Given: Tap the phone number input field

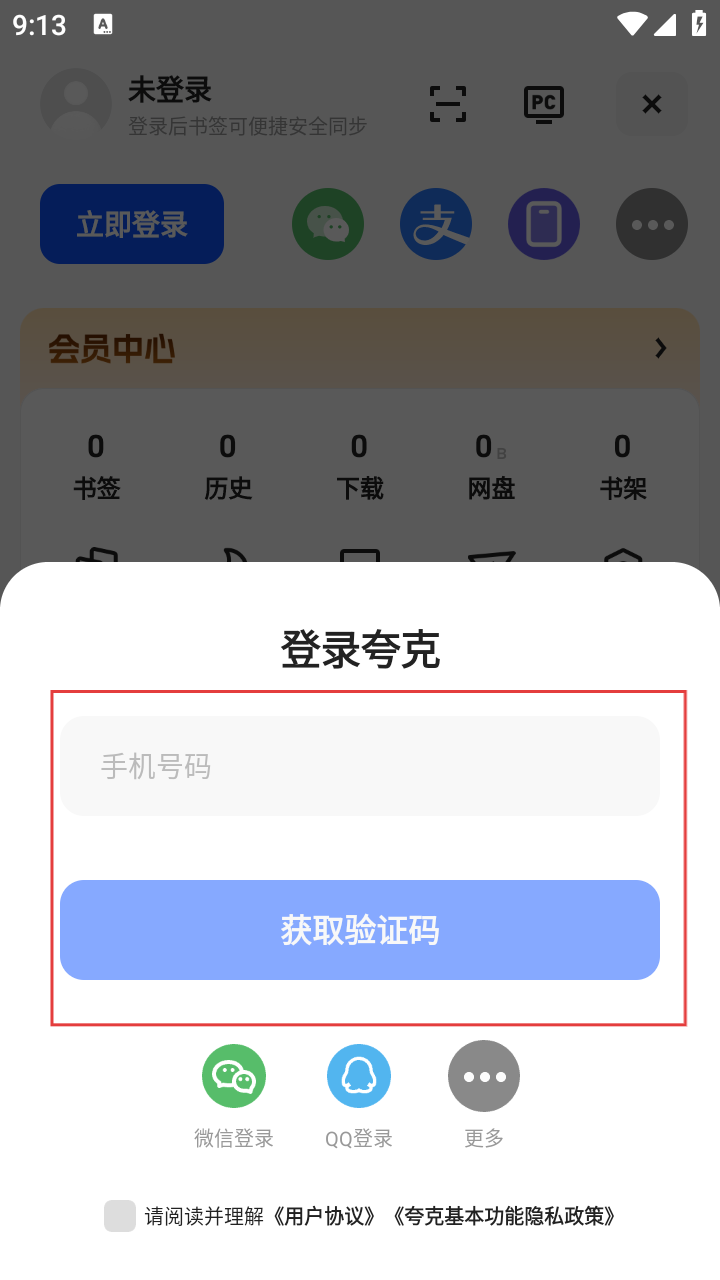Looking at the screenshot, I should click(x=360, y=766).
